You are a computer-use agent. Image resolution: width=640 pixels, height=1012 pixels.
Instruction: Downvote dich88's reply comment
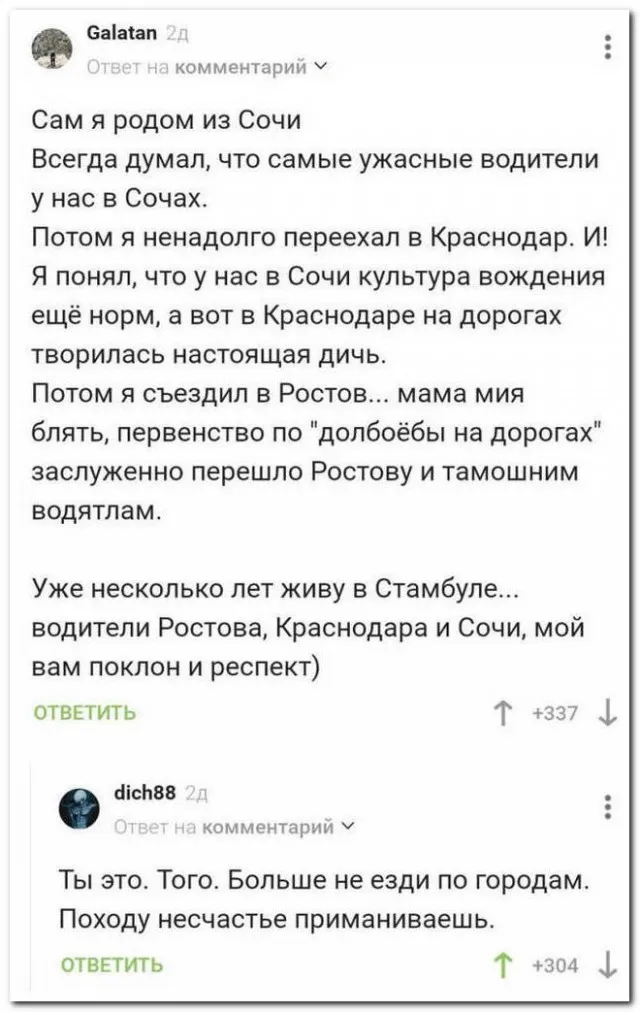(606, 965)
